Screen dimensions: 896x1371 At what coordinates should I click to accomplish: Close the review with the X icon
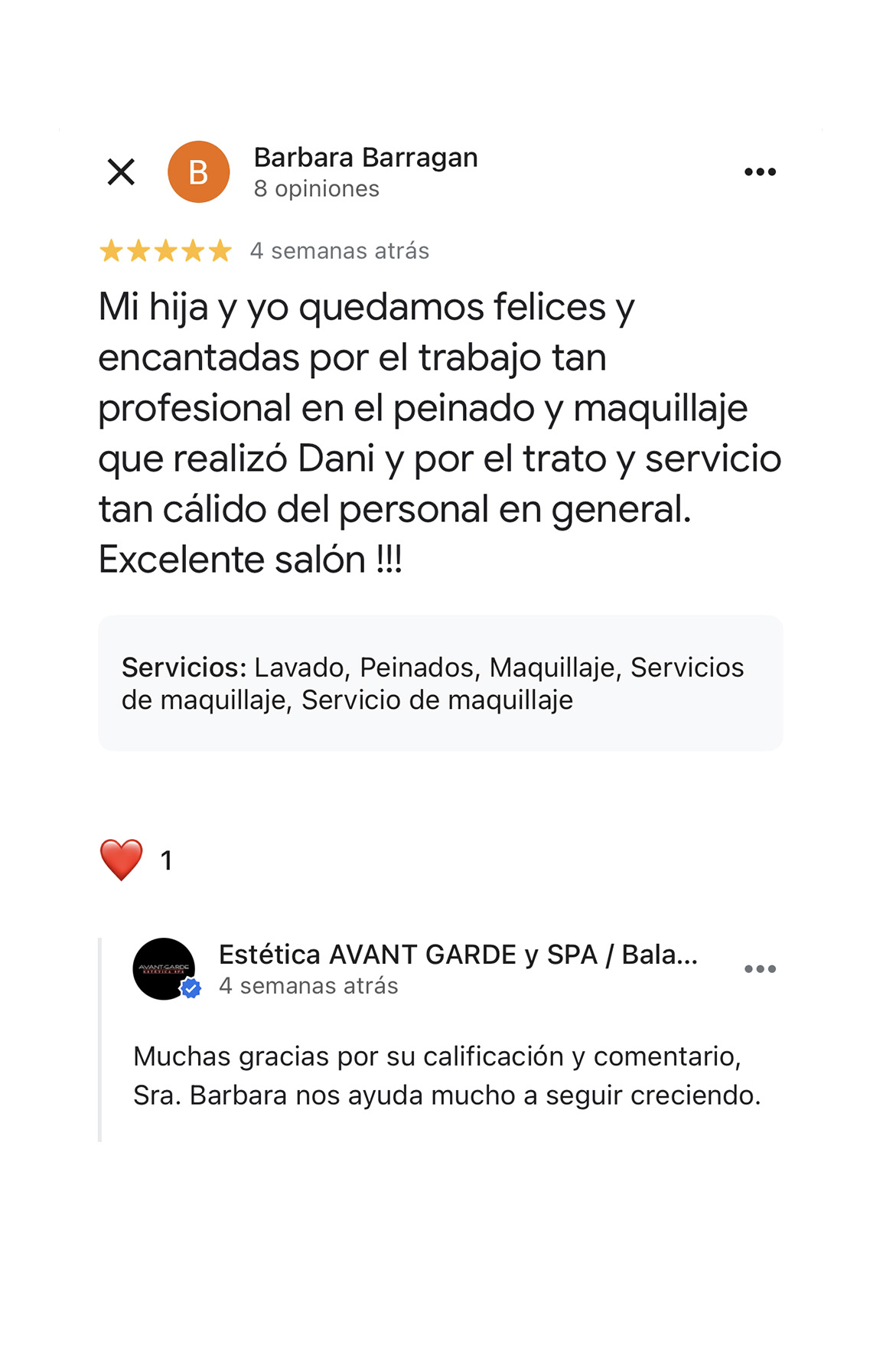(121, 172)
